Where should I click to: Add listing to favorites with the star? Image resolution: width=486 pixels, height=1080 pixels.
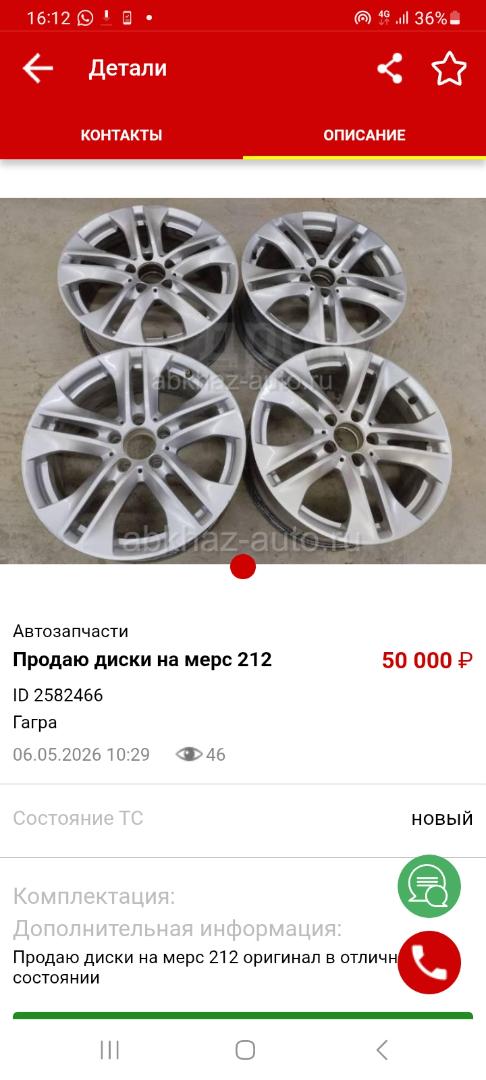click(449, 69)
